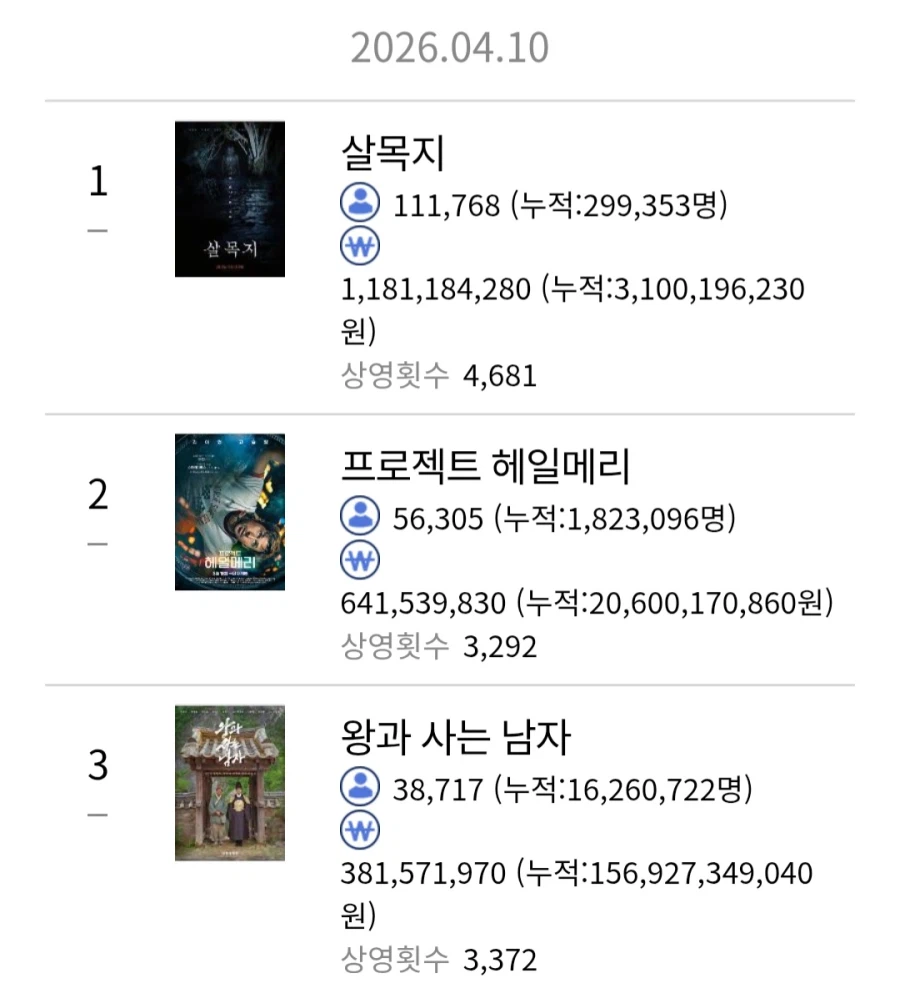Click the rank change dash under rank 3
The height and width of the screenshot is (988, 900).
pyautogui.click(x=95, y=812)
